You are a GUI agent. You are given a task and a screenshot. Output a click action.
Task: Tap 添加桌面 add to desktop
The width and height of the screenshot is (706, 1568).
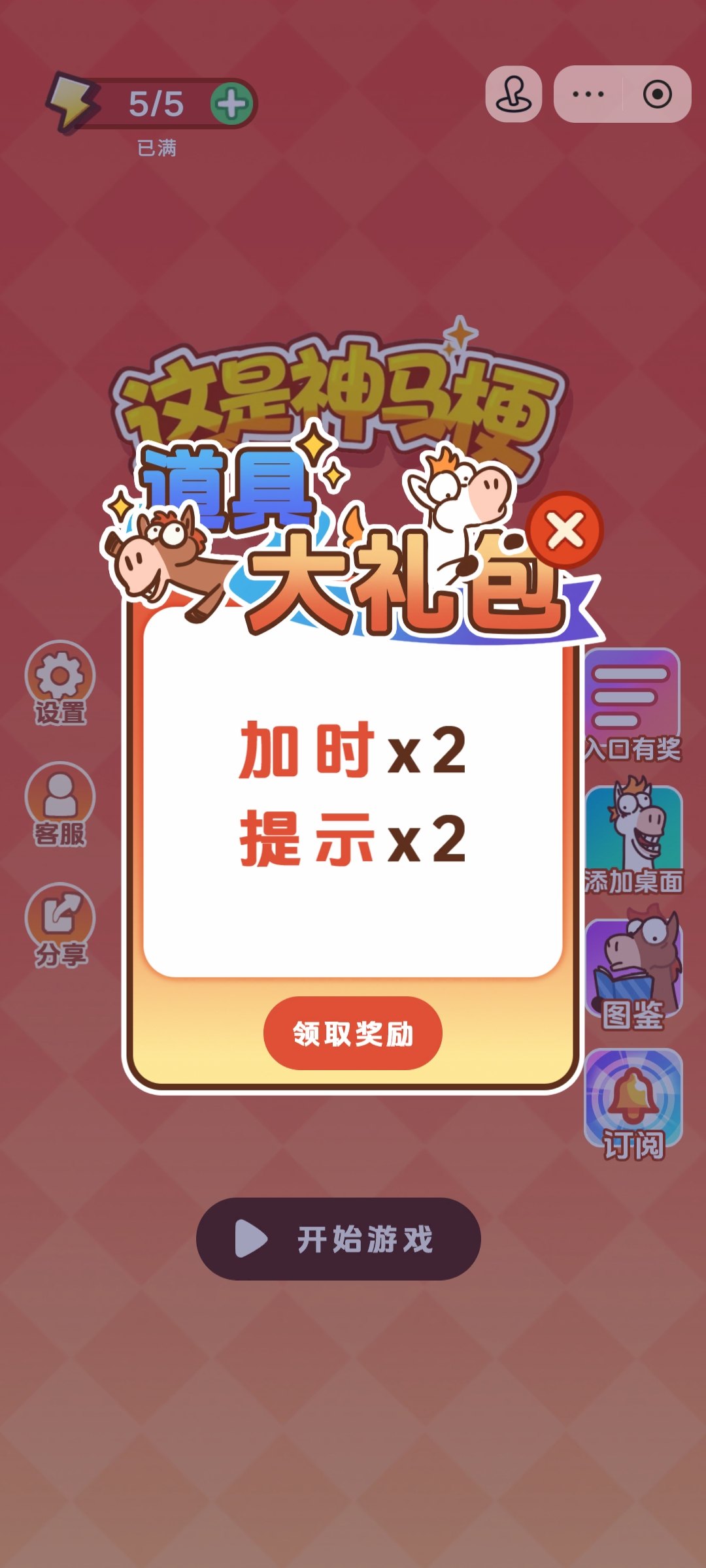tap(633, 840)
